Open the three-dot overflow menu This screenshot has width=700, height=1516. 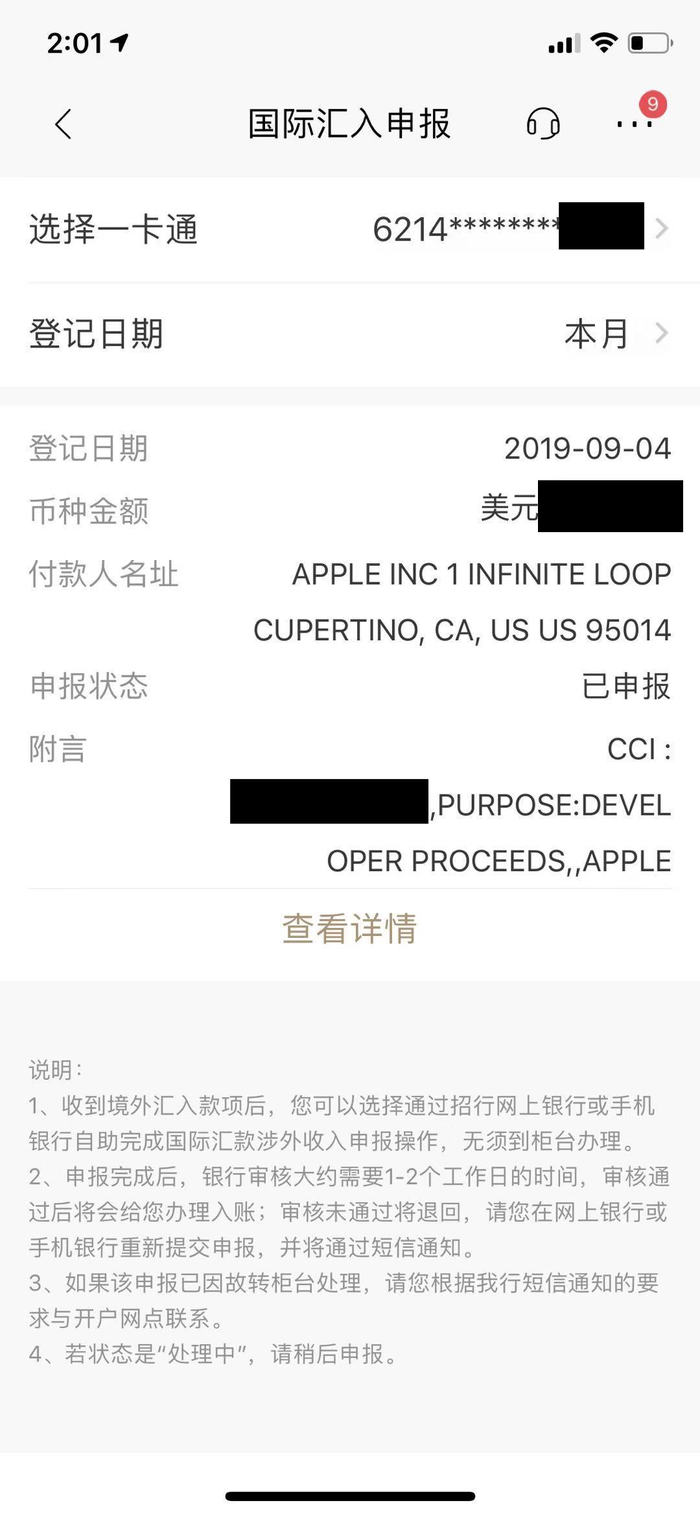click(634, 125)
